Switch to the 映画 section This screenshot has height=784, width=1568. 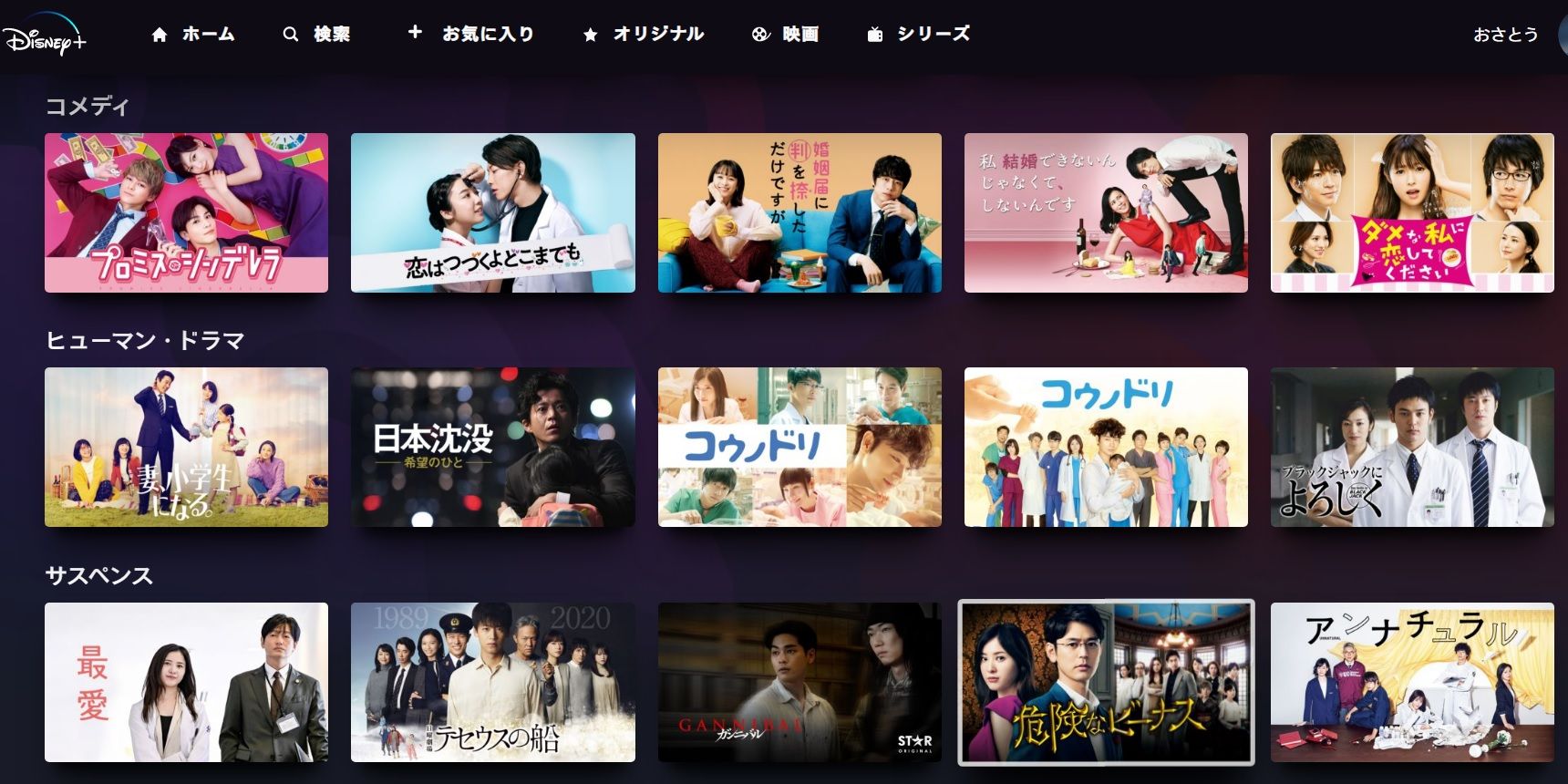[786, 34]
